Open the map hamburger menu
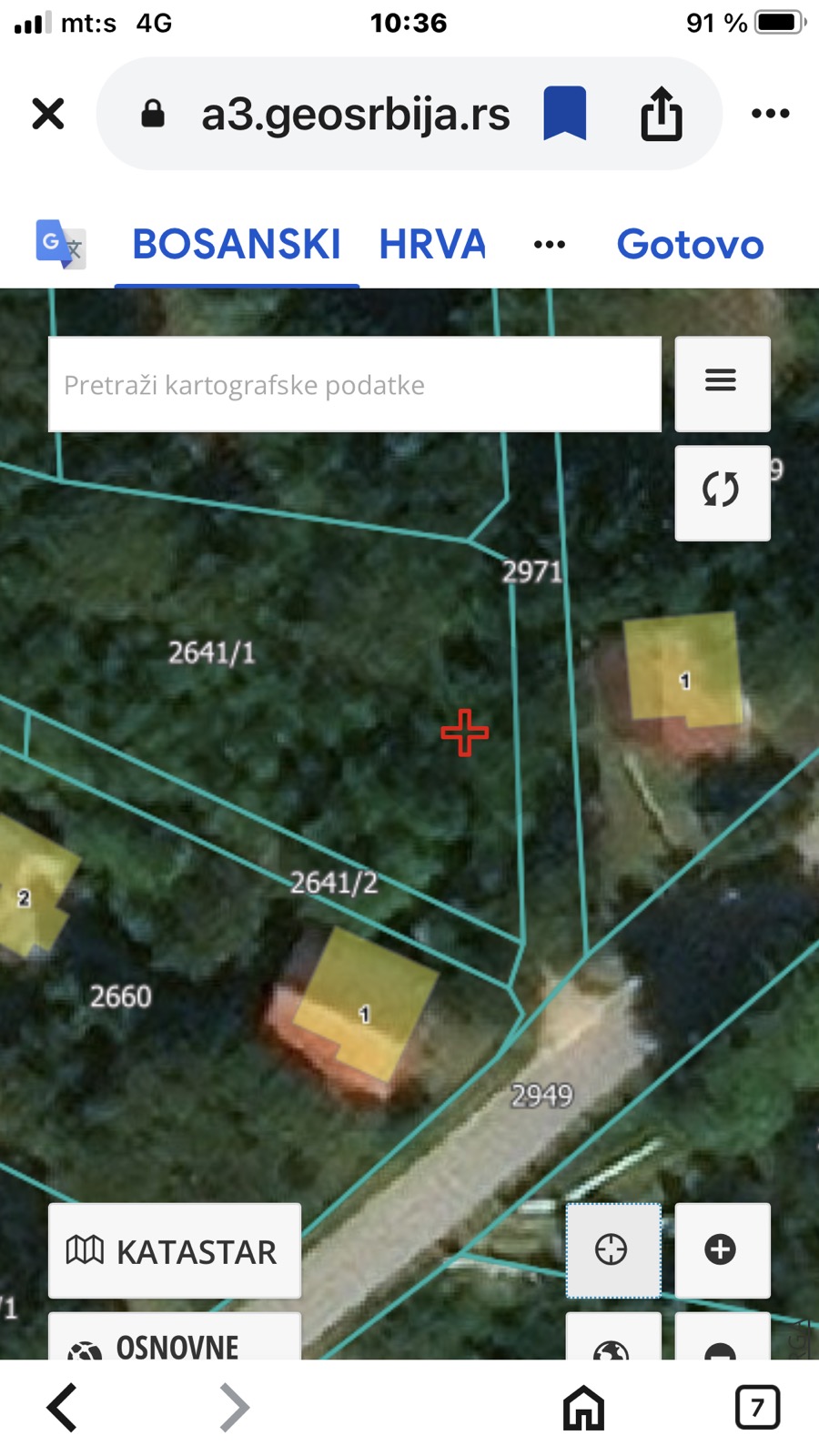The image size is (819, 1456). [722, 382]
